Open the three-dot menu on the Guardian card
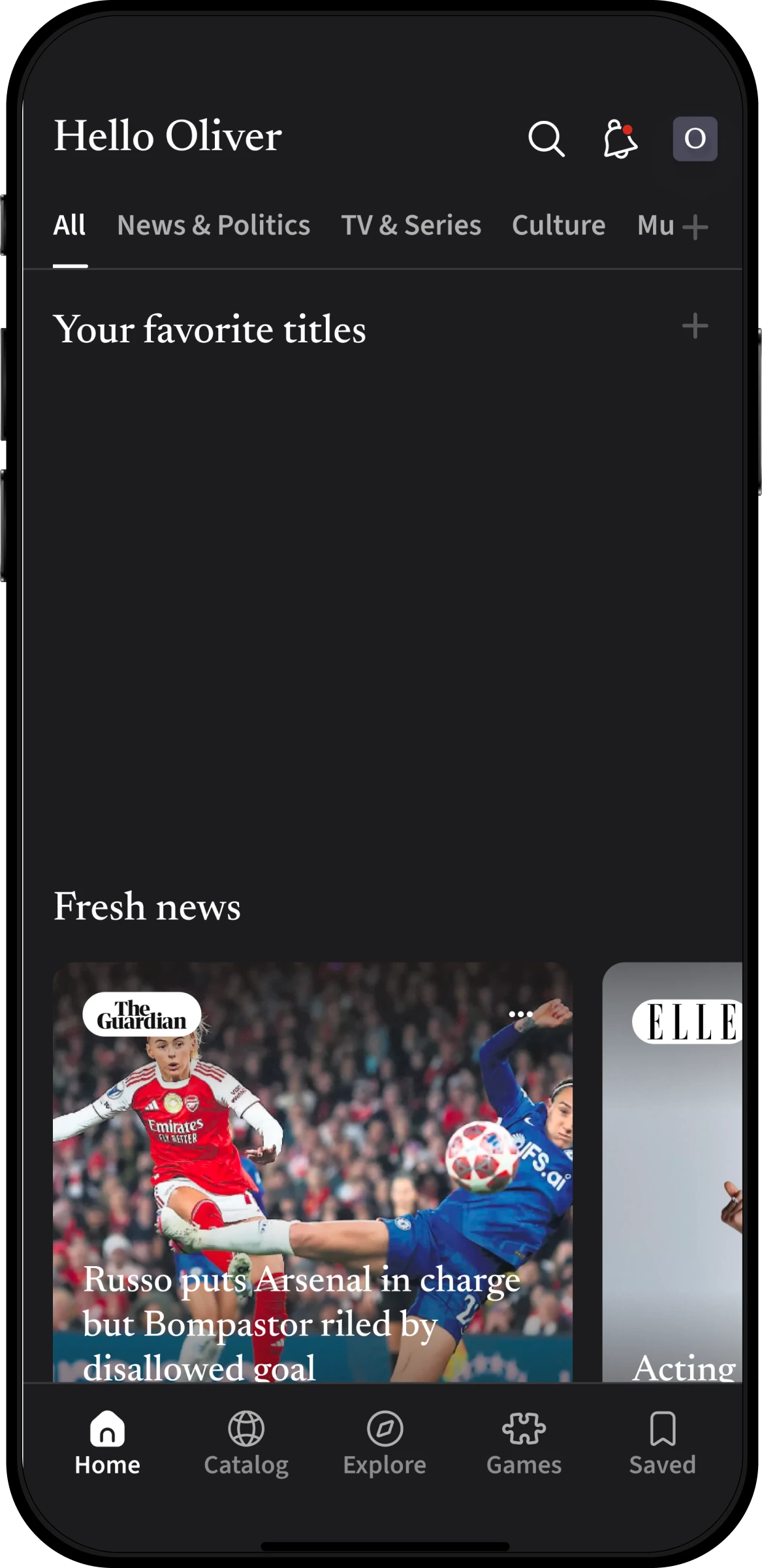 520,1014
